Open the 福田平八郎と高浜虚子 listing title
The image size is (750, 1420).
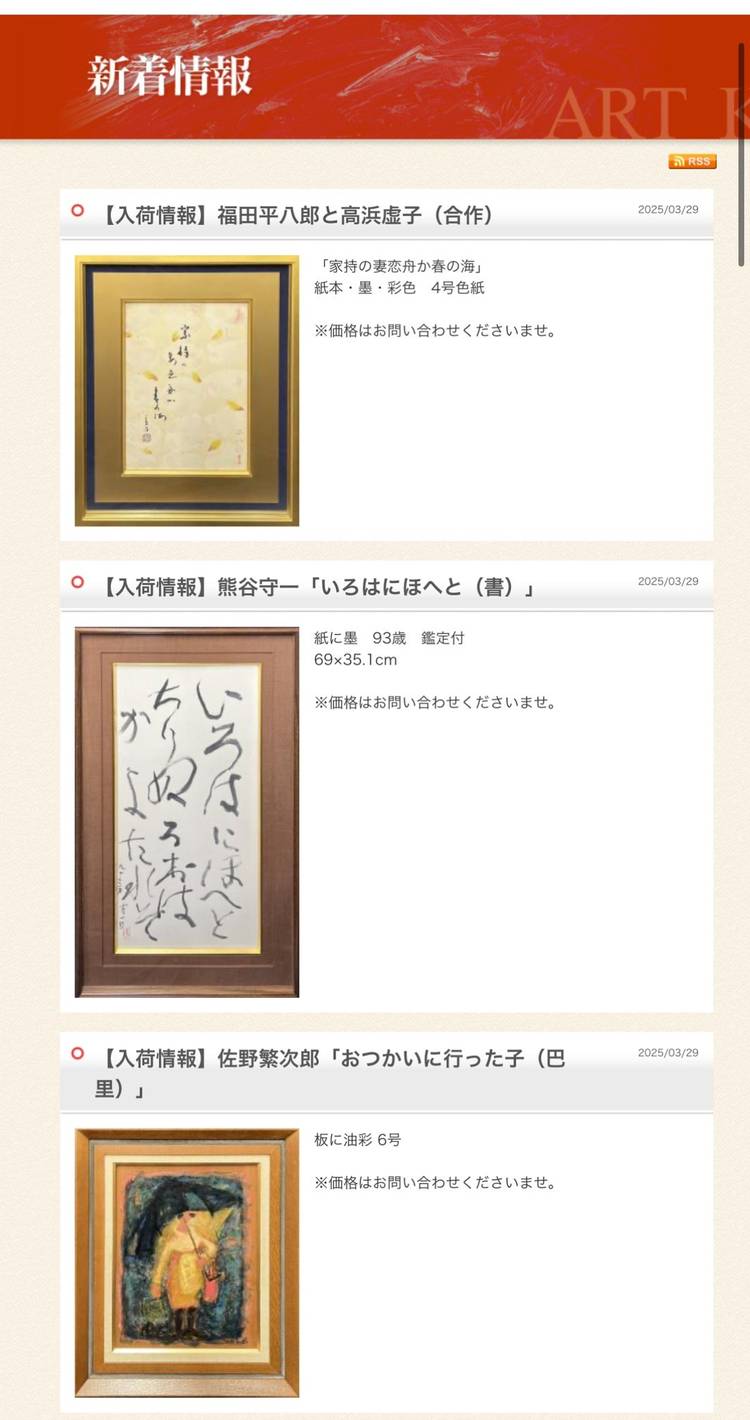[295, 215]
